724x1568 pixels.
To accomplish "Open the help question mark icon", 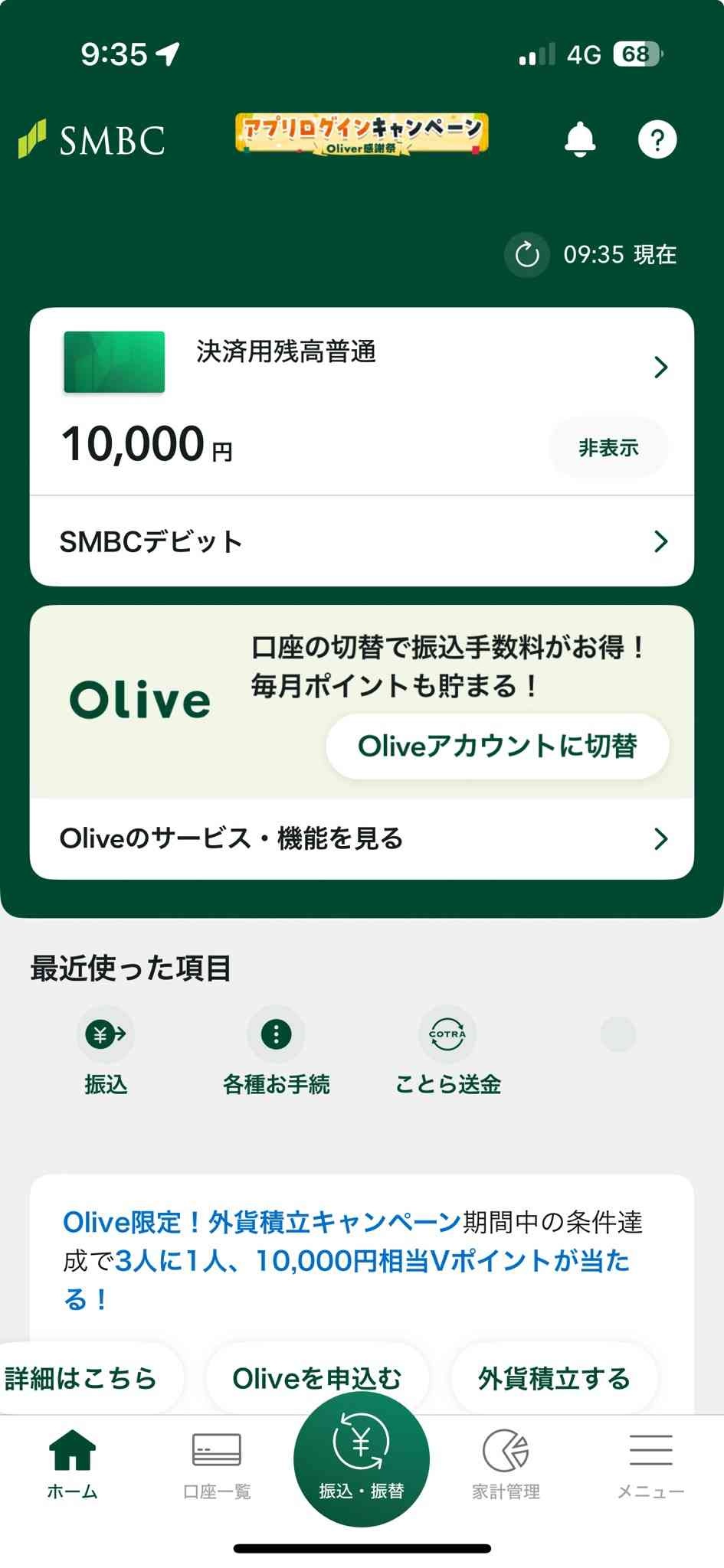I will point(657,139).
